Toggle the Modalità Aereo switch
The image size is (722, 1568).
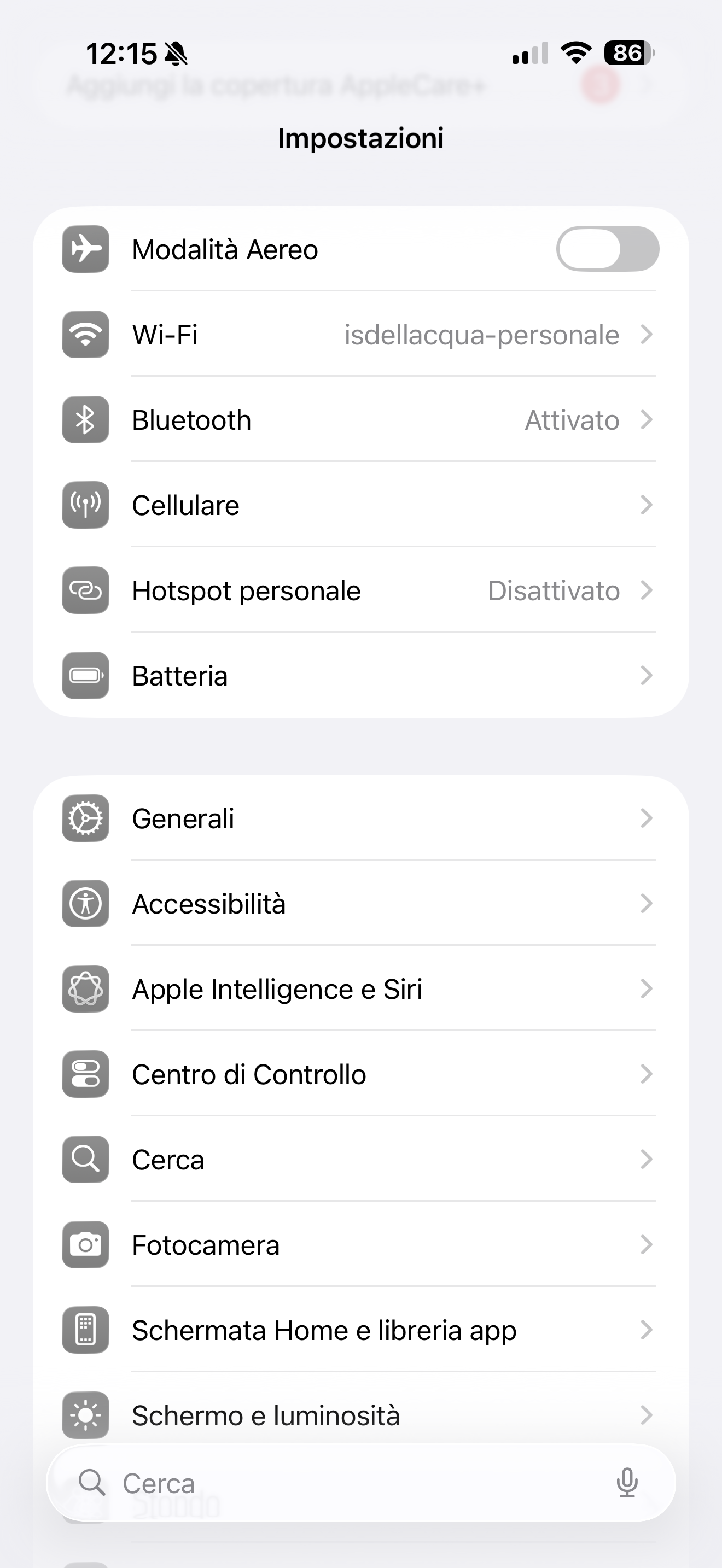click(607, 249)
